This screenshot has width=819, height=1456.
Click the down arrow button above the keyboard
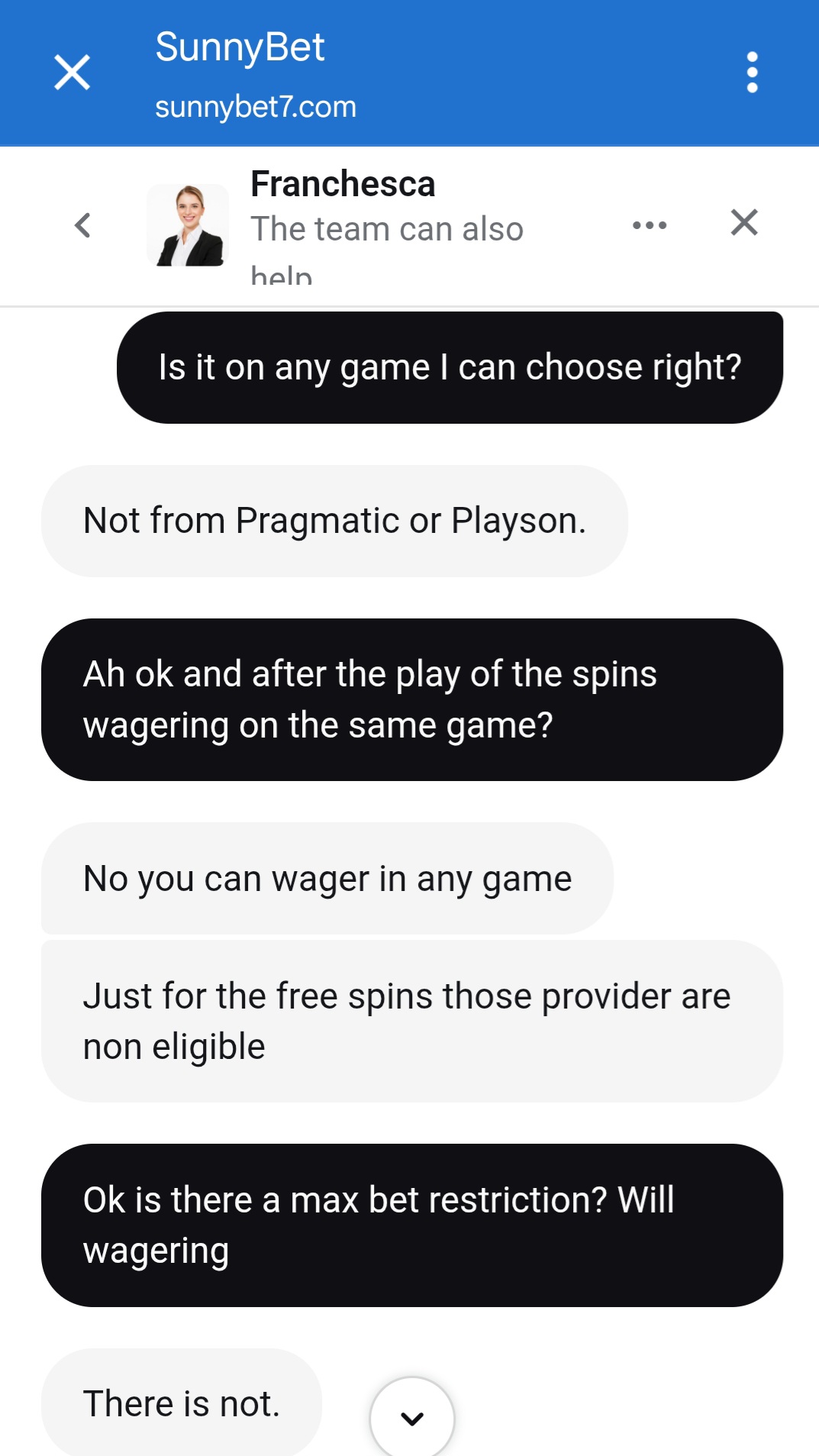click(412, 1416)
